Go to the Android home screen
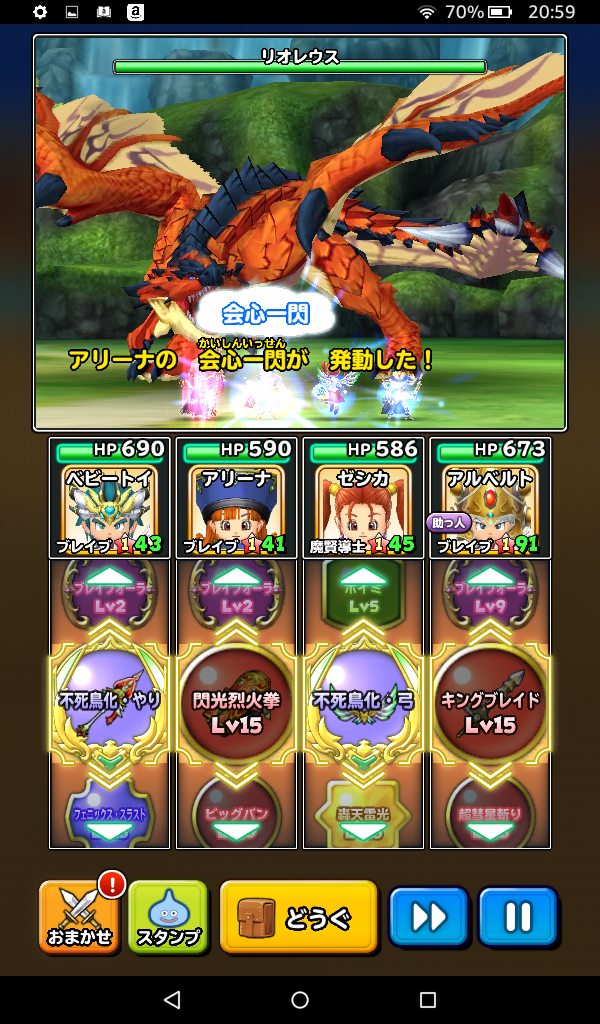 [x=300, y=1000]
